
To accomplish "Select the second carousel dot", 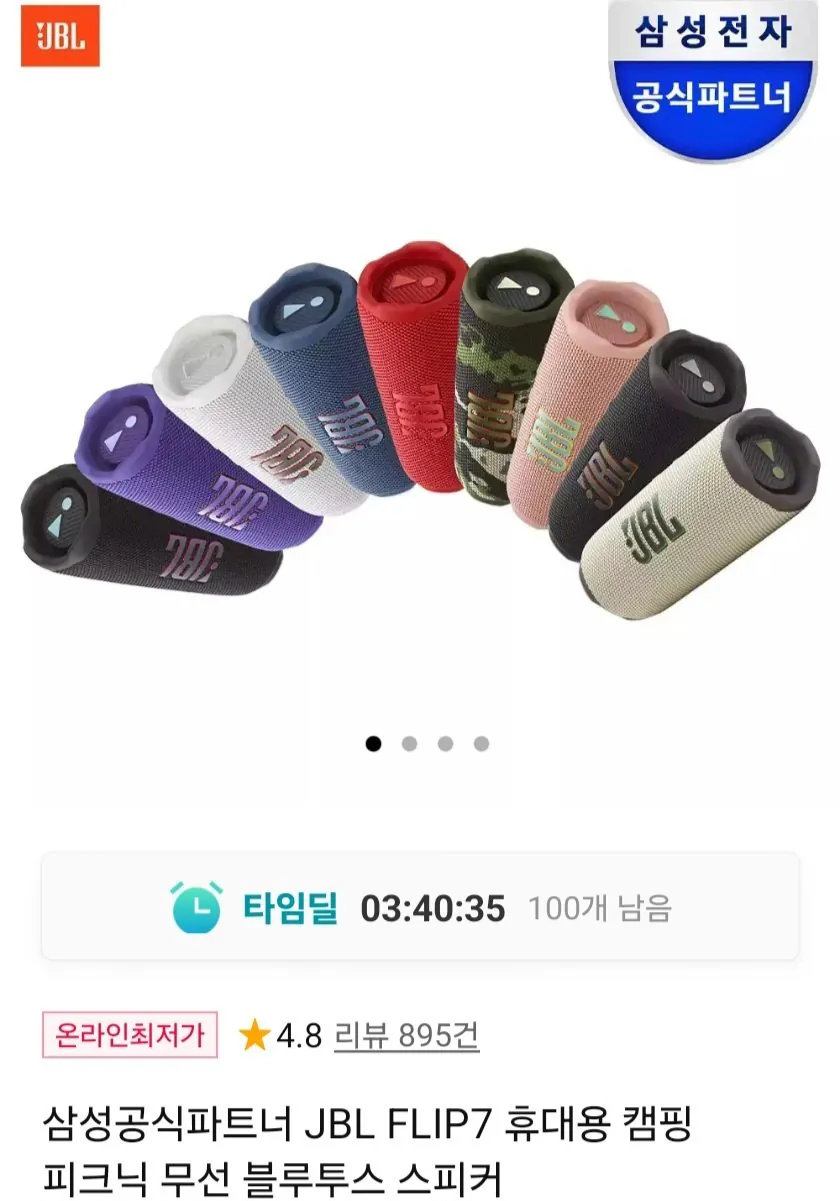I will [x=408, y=744].
